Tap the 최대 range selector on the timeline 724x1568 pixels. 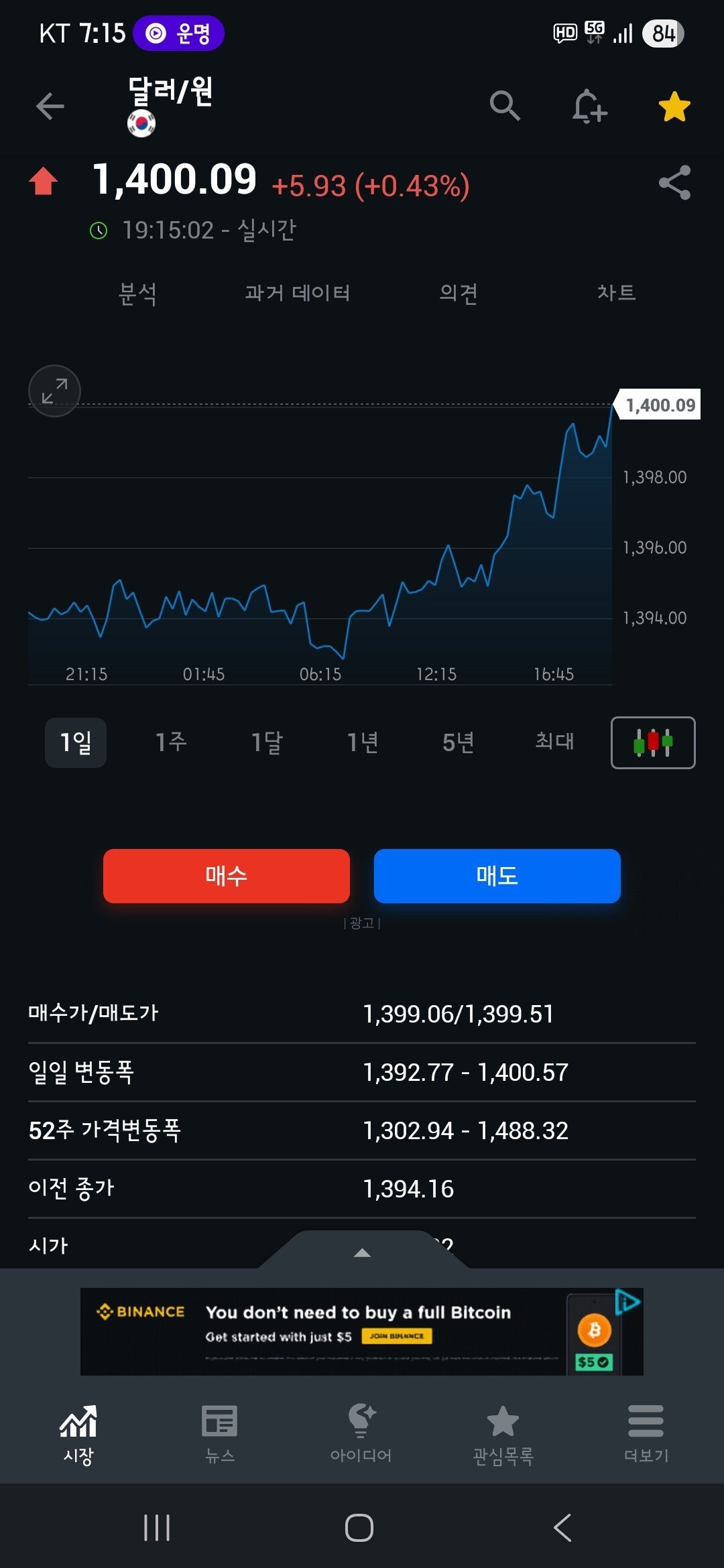[552, 742]
